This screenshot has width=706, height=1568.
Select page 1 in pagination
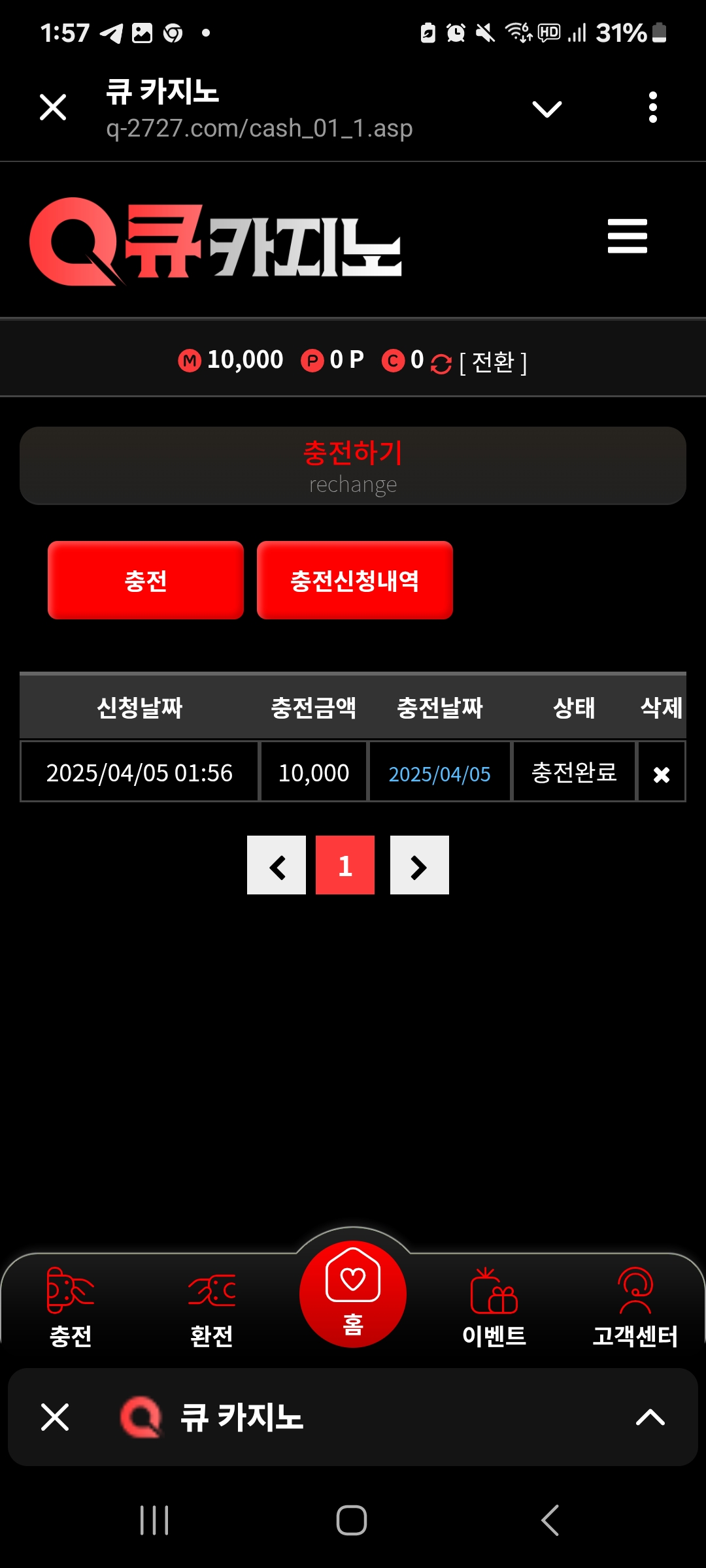click(345, 866)
